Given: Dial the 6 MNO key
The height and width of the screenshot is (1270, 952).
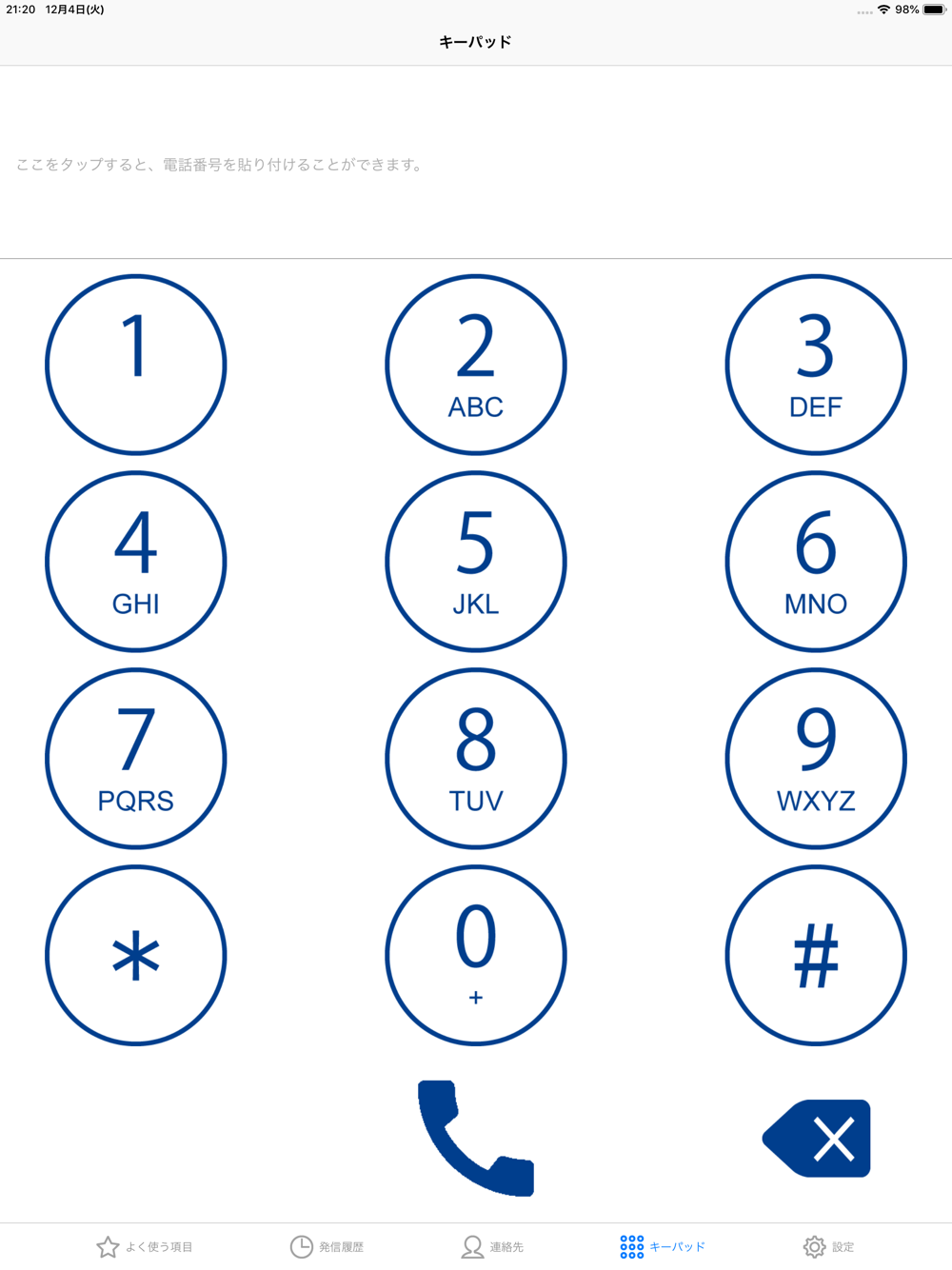Looking at the screenshot, I should pyautogui.click(x=816, y=562).
